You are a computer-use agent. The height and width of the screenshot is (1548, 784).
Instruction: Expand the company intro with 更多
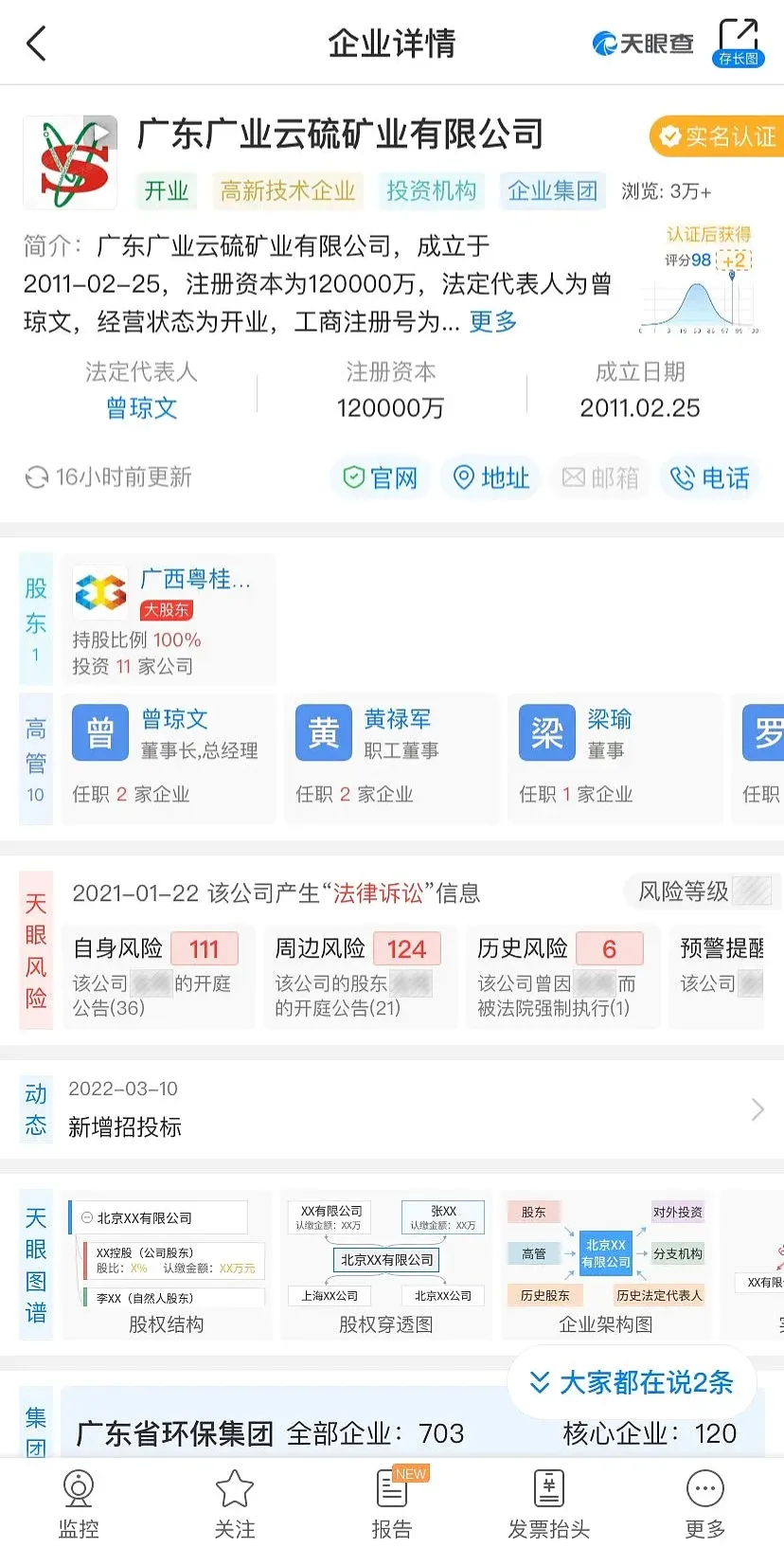[x=493, y=322]
